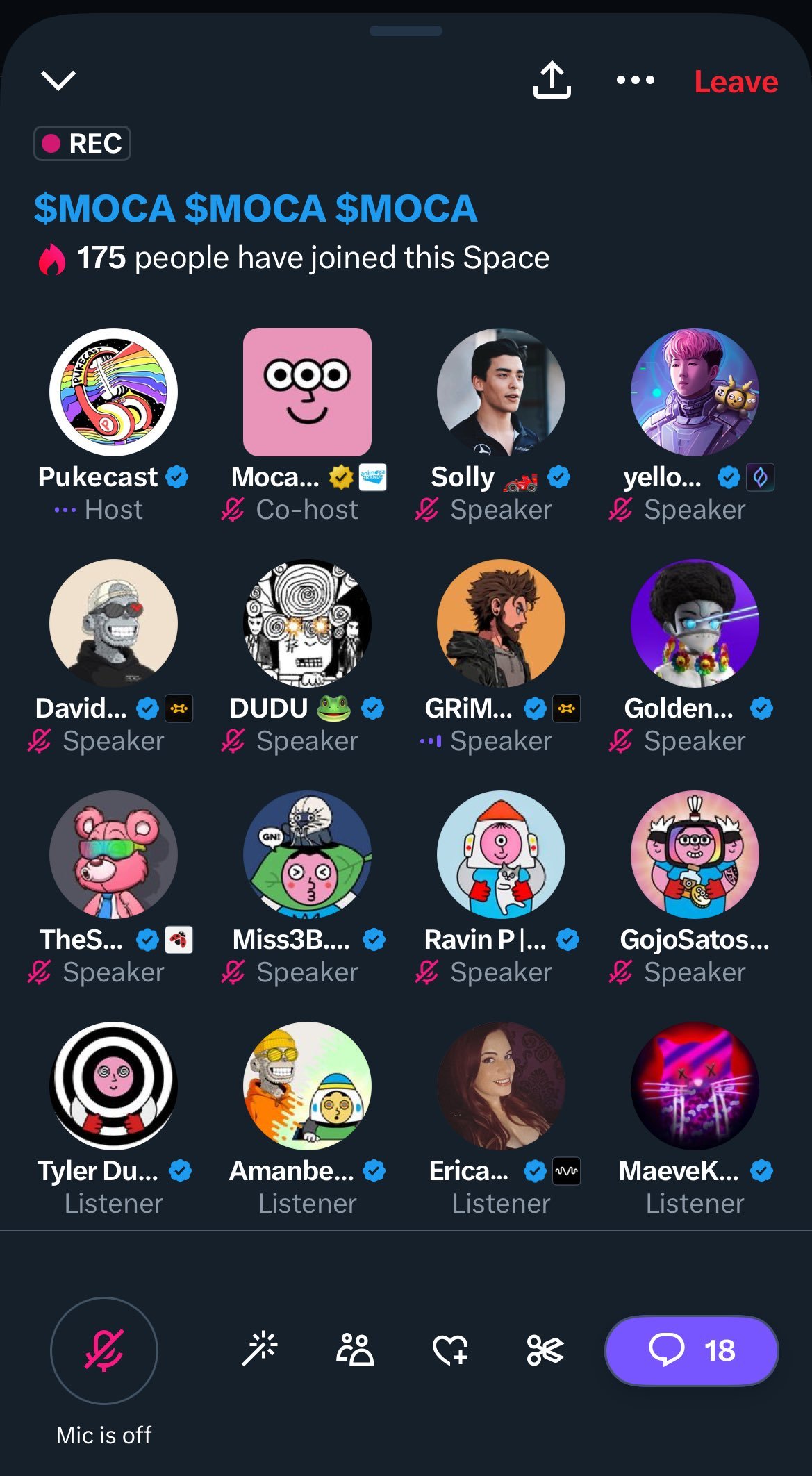The height and width of the screenshot is (1476, 812).
Task: Minimize the Space with the down chevron
Action: (58, 81)
